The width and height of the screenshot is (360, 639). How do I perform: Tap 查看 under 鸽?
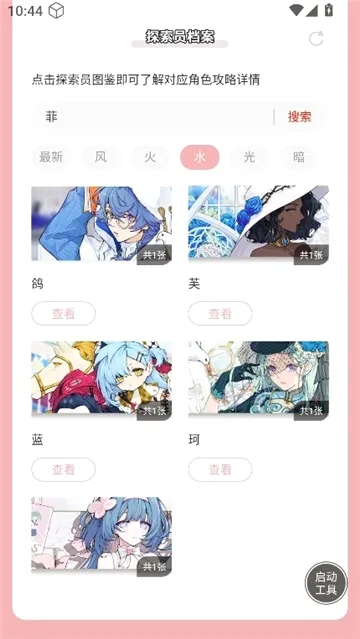64,313
